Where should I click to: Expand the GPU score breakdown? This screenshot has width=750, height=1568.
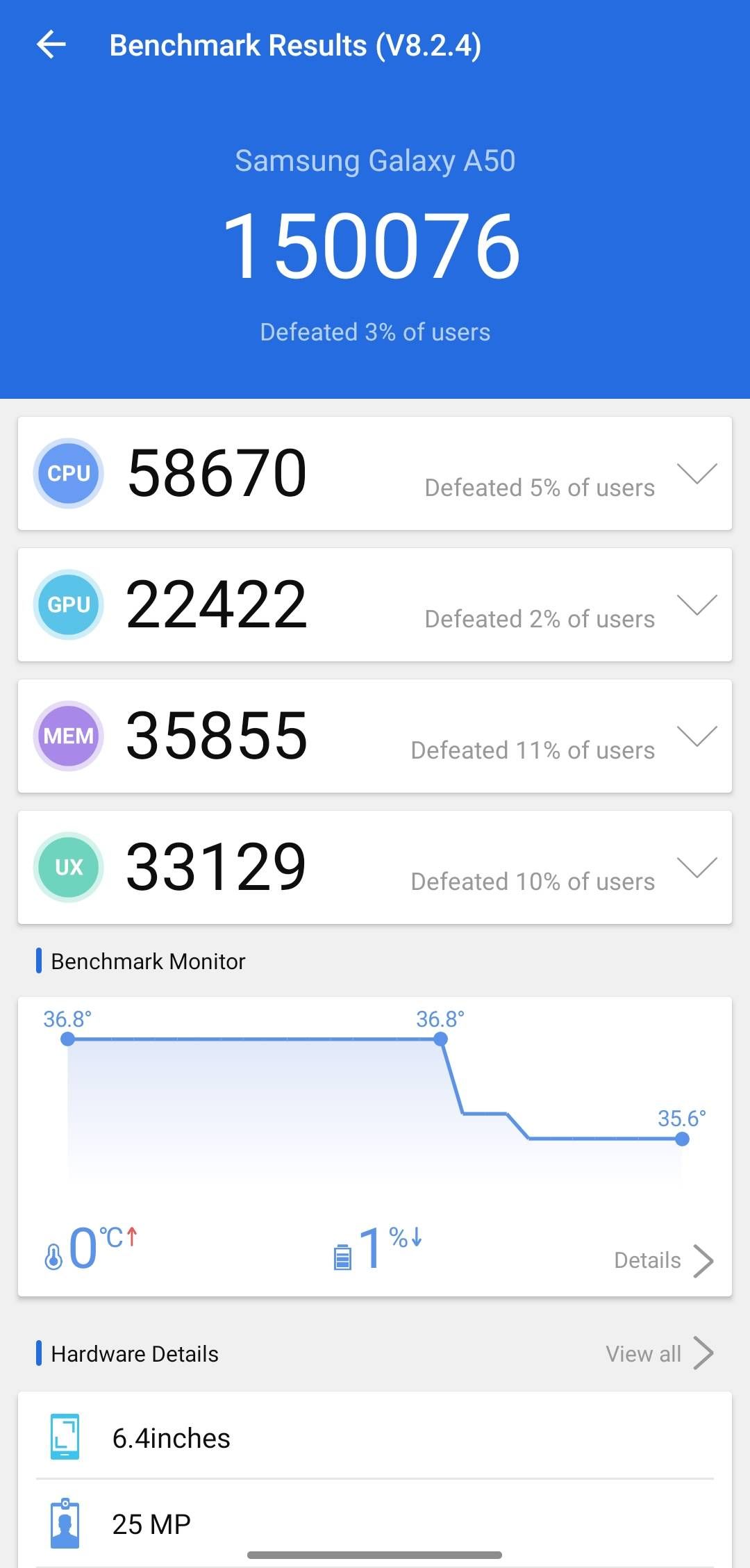tap(697, 605)
